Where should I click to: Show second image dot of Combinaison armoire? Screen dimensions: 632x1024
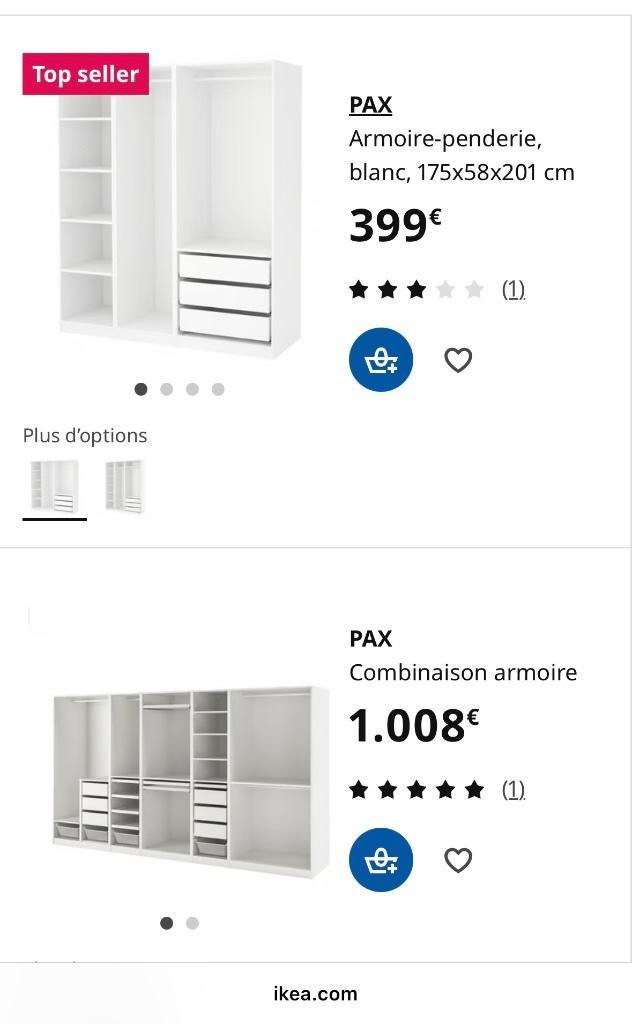[x=192, y=923]
